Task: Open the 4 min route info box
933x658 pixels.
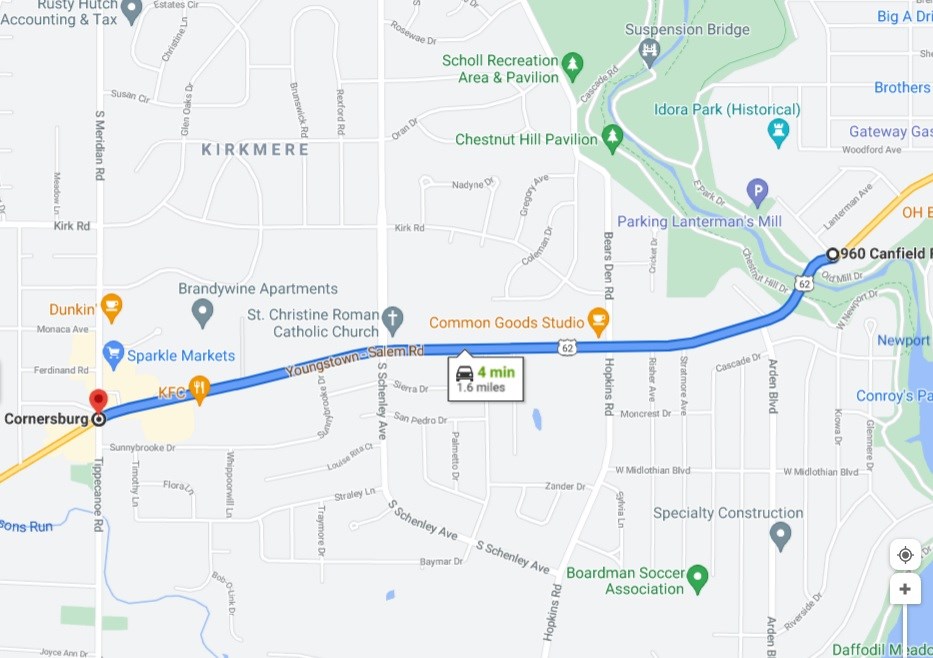Action: 486,378
